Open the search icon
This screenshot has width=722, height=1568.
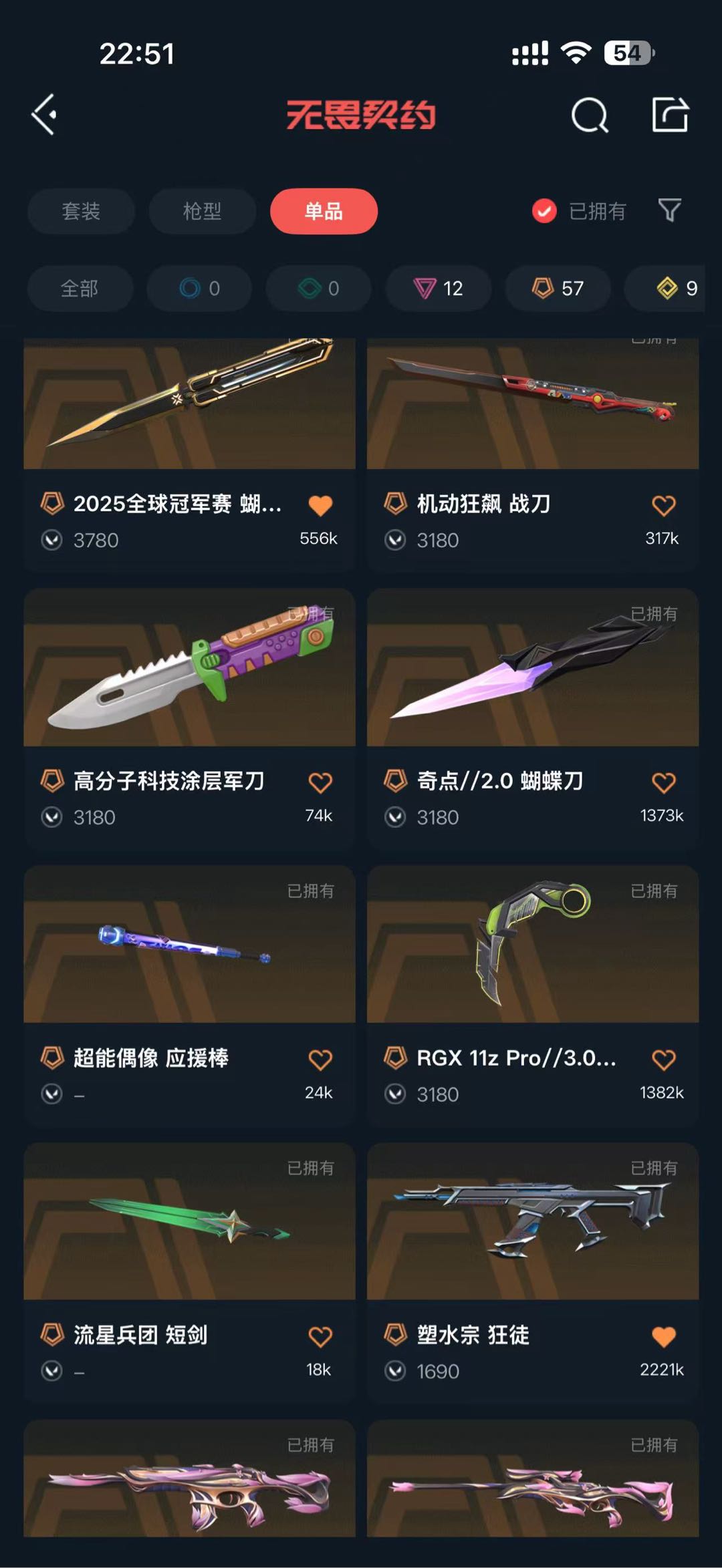click(589, 116)
